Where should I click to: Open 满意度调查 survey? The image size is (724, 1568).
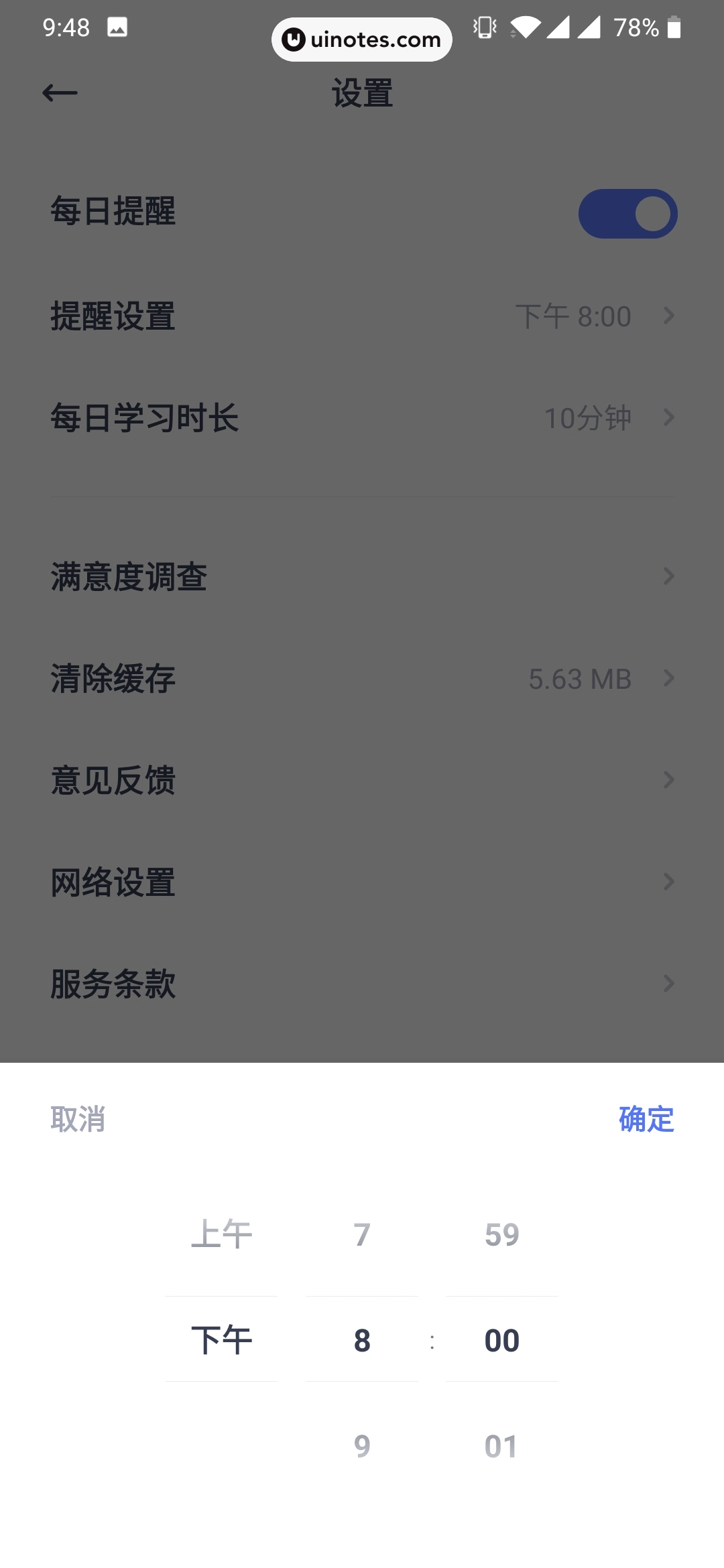click(x=362, y=576)
